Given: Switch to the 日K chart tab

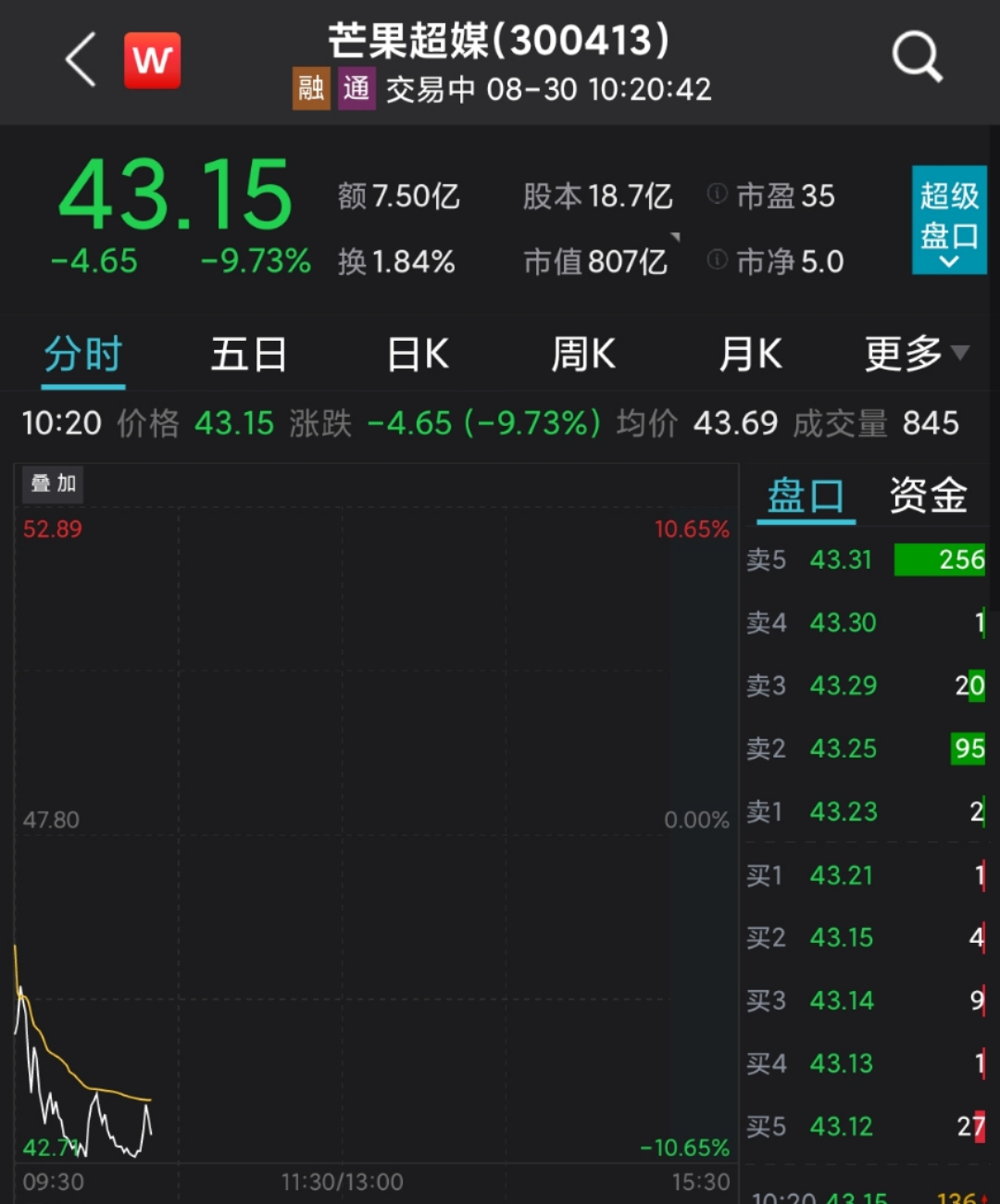Looking at the screenshot, I should tap(418, 355).
